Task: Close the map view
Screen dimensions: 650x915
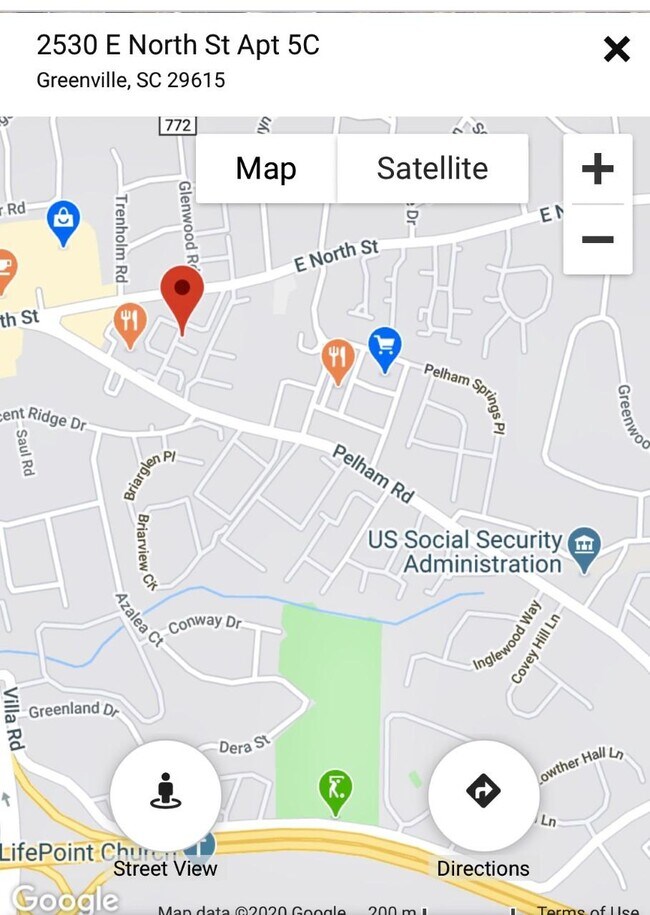Action: 616,49
